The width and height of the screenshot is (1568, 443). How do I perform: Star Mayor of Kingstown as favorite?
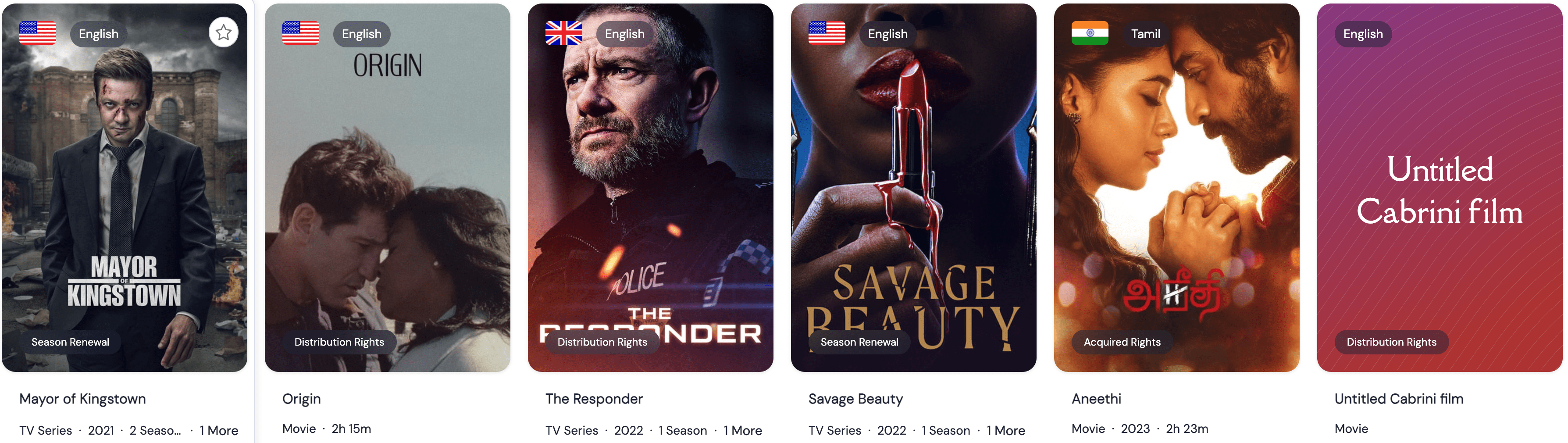(x=223, y=33)
